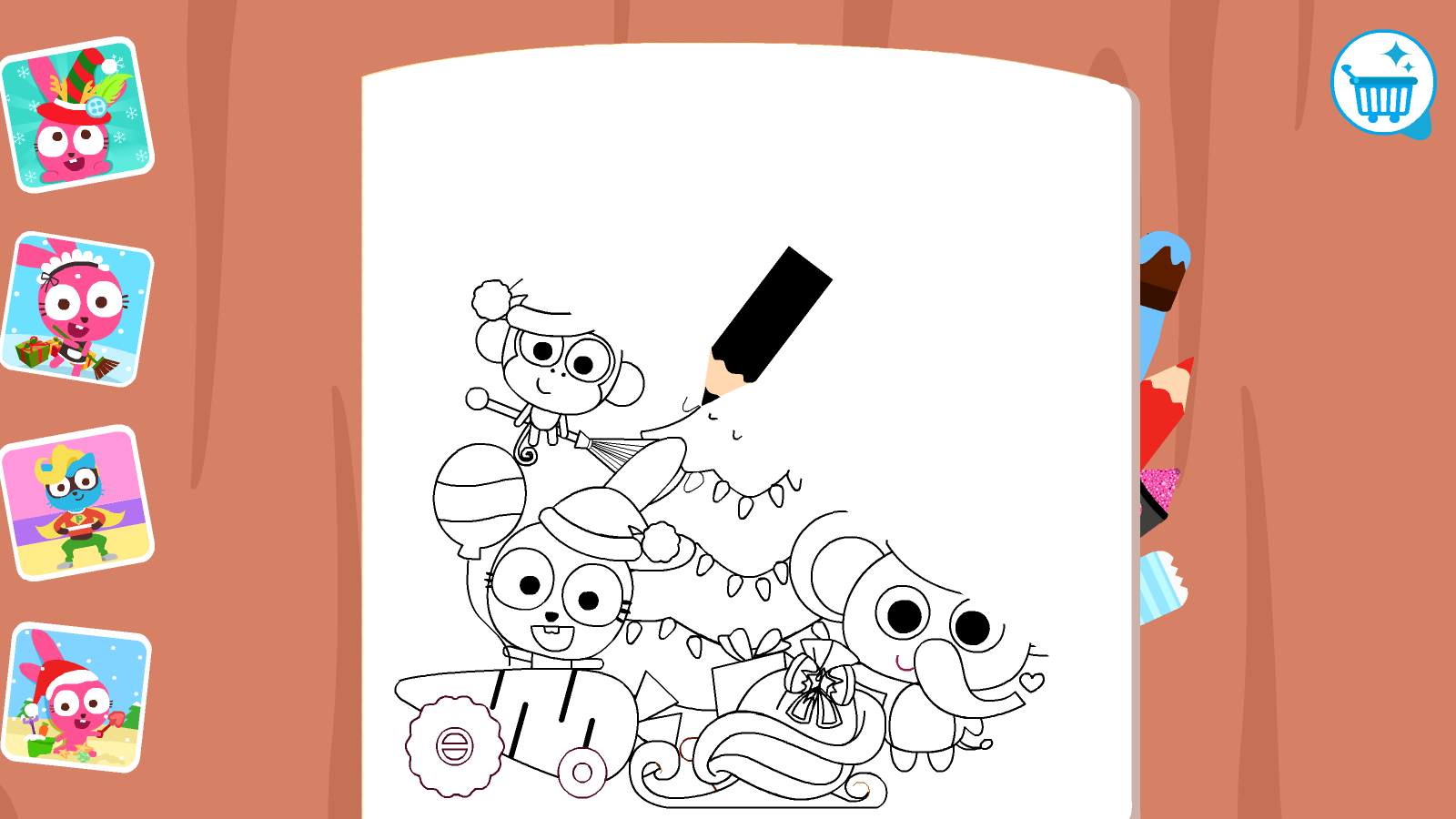Choose the bunny maid with gift picture
The image size is (1456, 819).
tap(77, 309)
